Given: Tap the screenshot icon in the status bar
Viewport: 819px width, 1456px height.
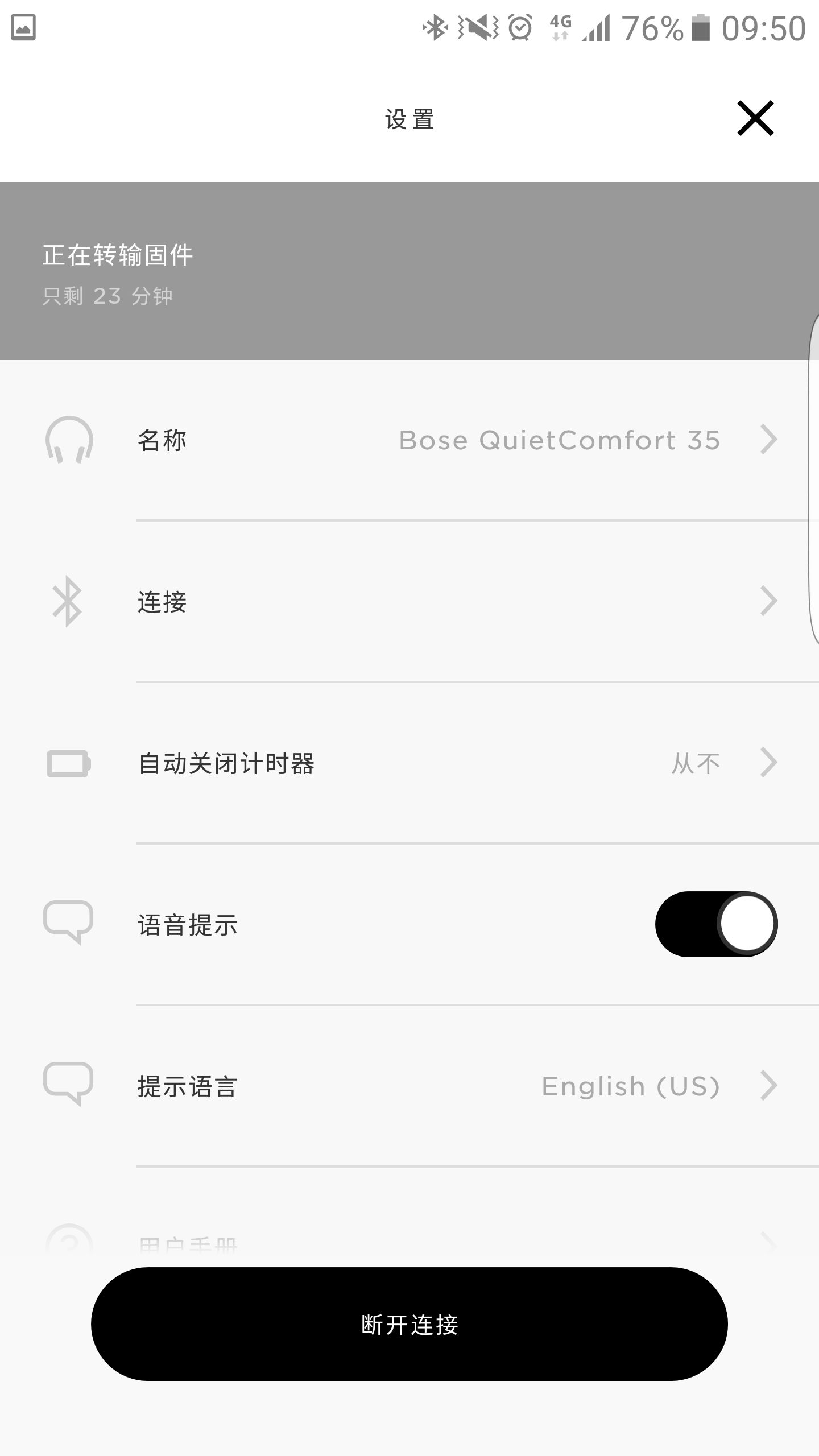Looking at the screenshot, I should 24,26.
